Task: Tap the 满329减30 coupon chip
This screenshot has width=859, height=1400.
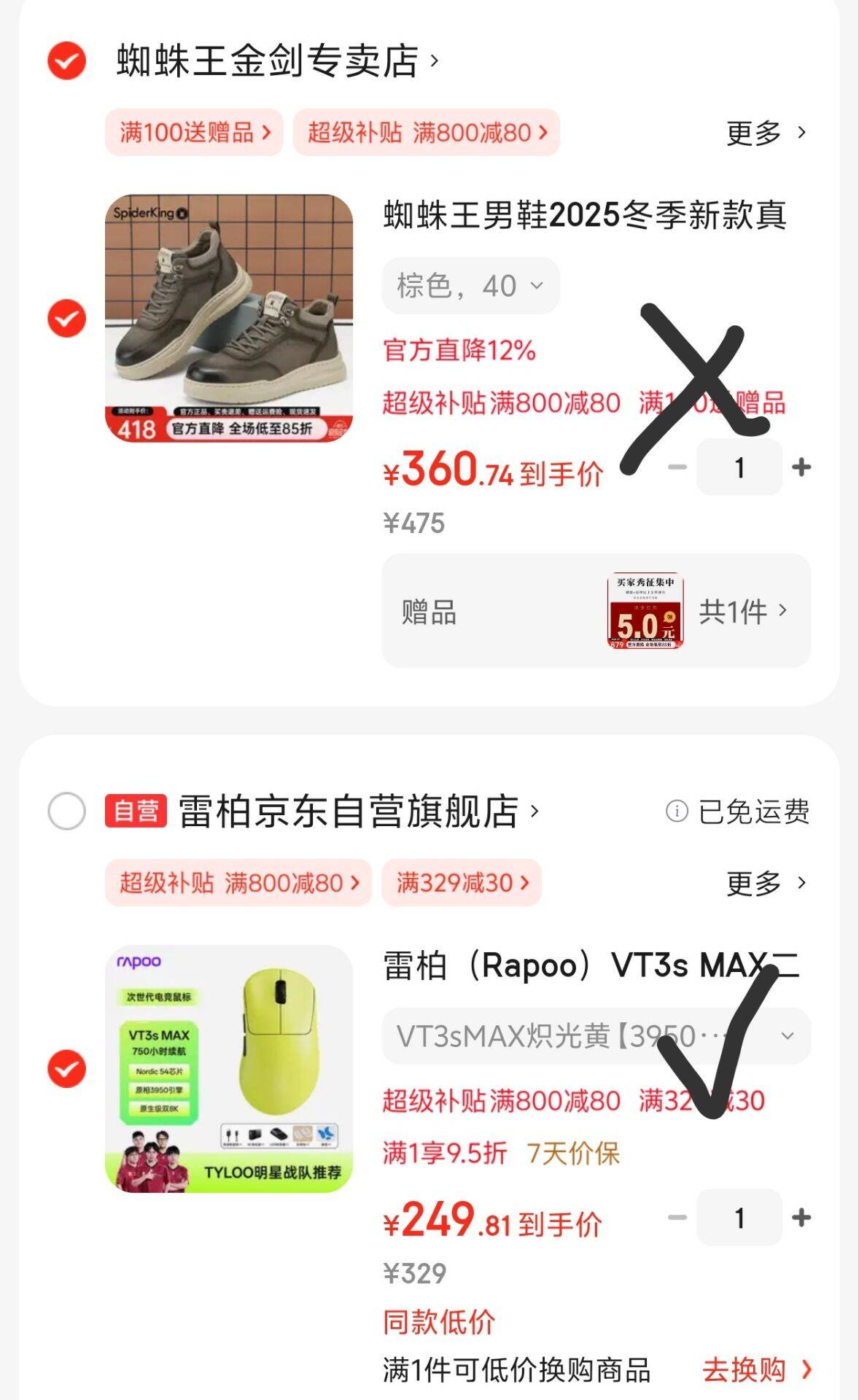Action: [x=462, y=883]
